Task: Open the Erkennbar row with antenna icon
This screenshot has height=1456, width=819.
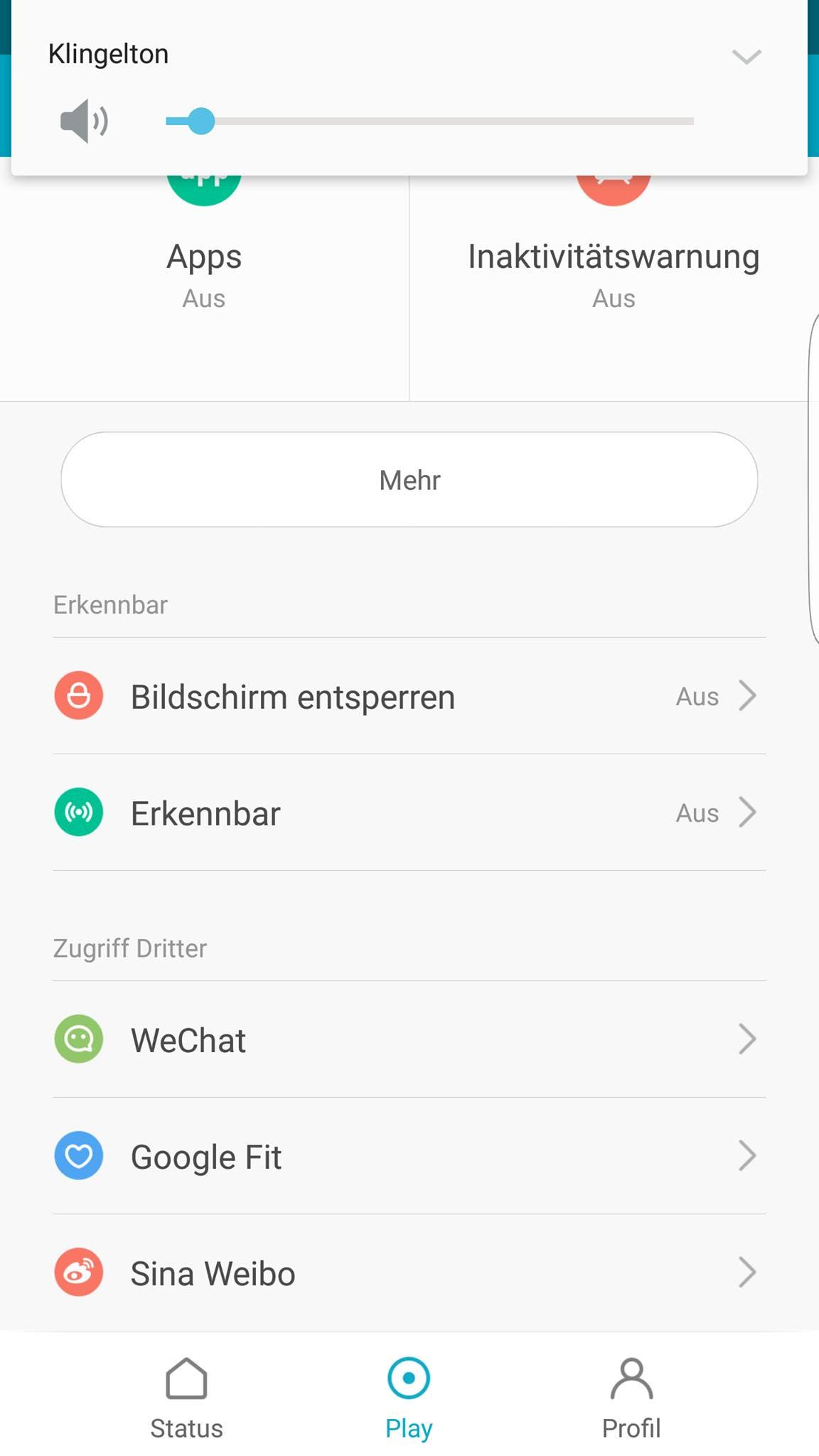Action: coord(409,813)
